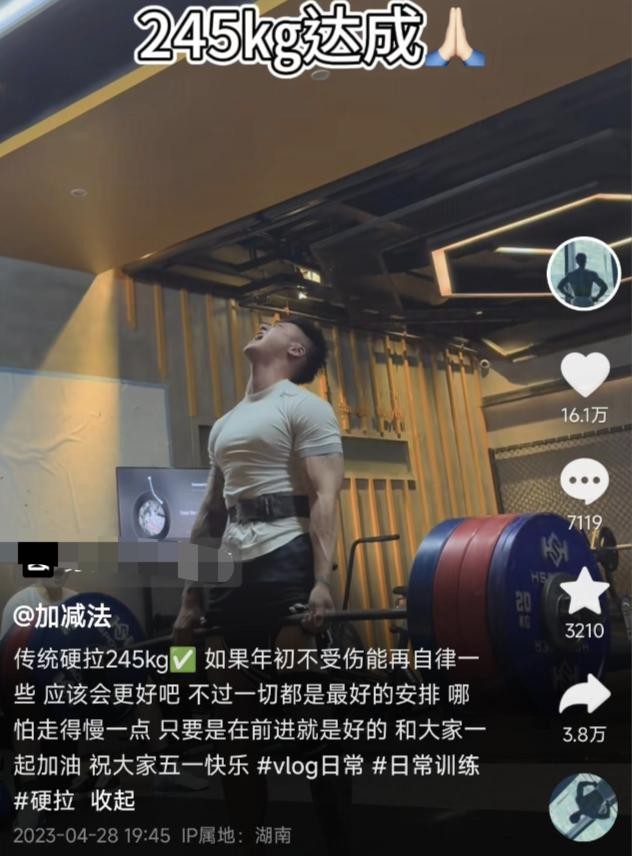Share this video
The height and width of the screenshot is (856, 632).
584,694
